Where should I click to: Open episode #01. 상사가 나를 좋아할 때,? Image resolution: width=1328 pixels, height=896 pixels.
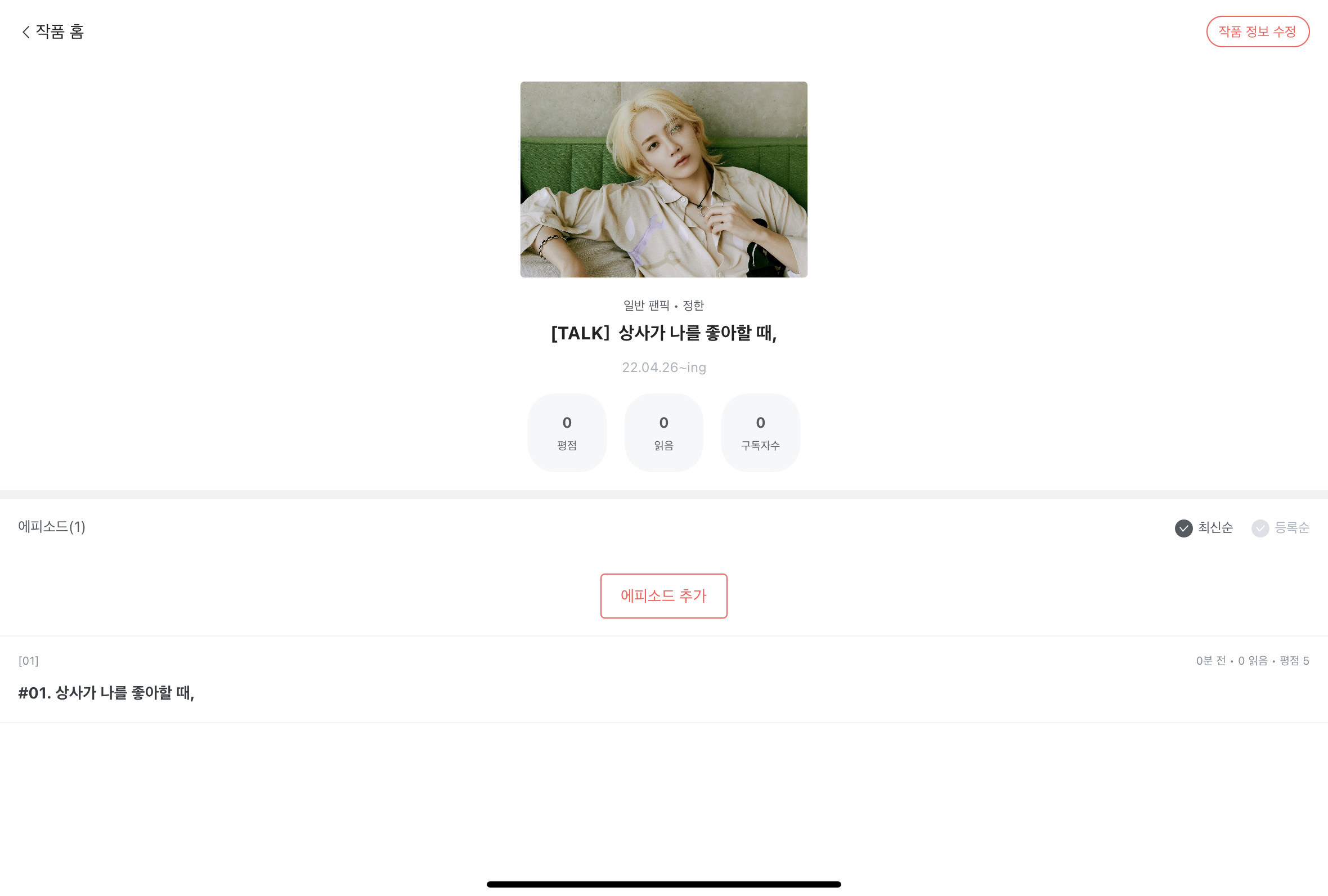106,692
